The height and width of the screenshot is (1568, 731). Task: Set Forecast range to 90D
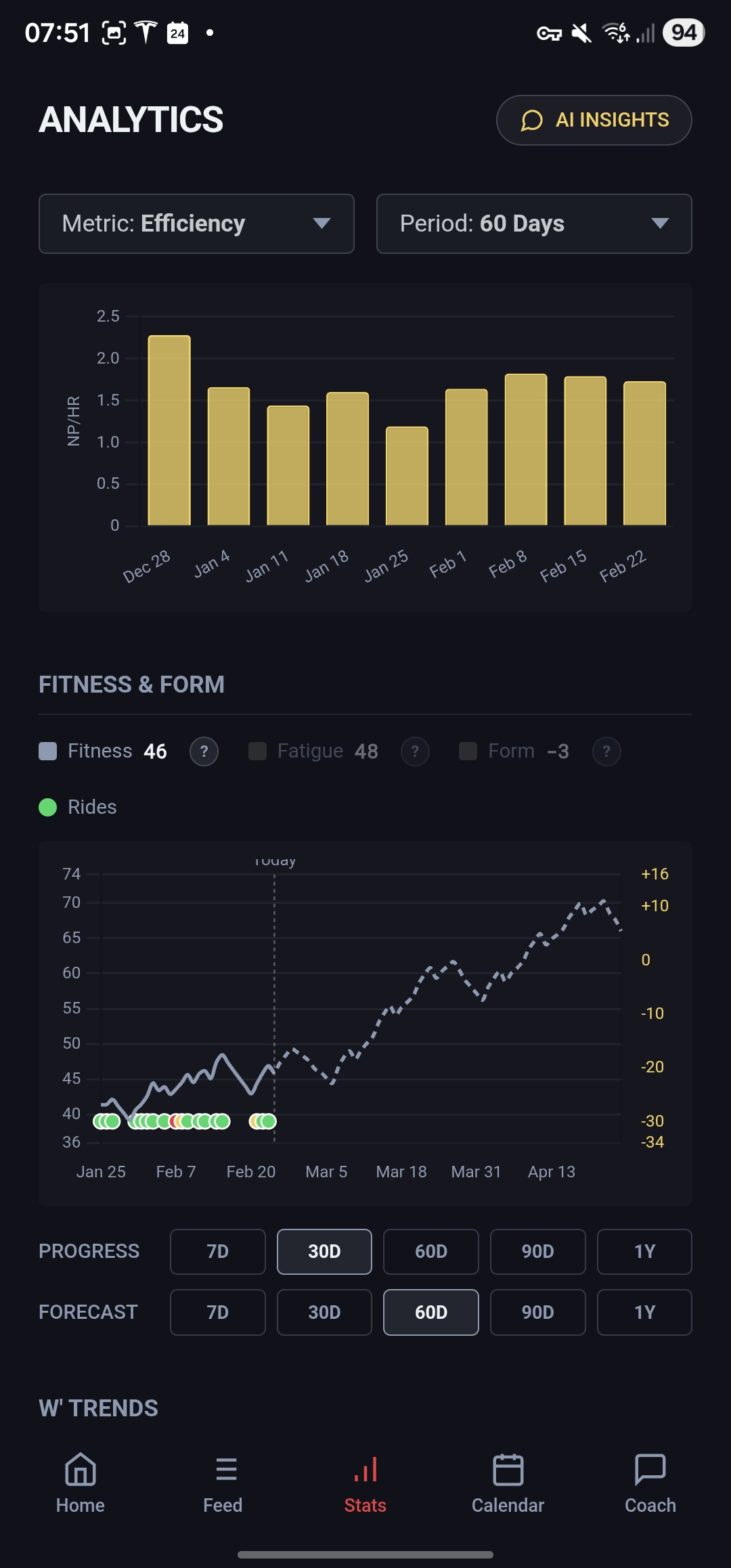[x=537, y=1312]
